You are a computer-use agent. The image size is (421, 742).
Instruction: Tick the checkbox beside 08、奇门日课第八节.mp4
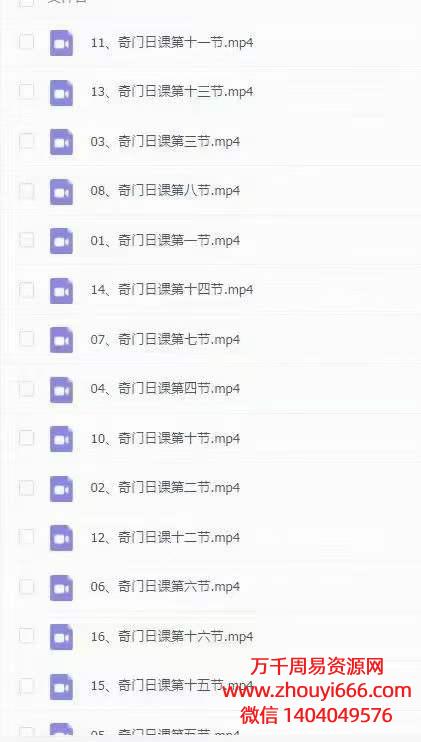[26, 191]
